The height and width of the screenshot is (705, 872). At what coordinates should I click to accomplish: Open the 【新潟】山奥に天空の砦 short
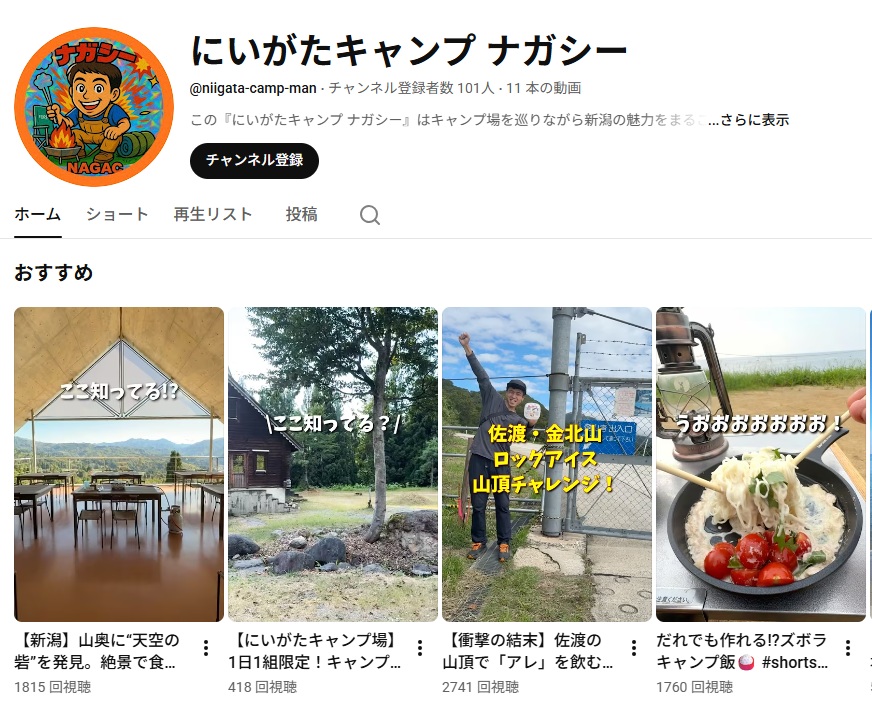[x=119, y=464]
